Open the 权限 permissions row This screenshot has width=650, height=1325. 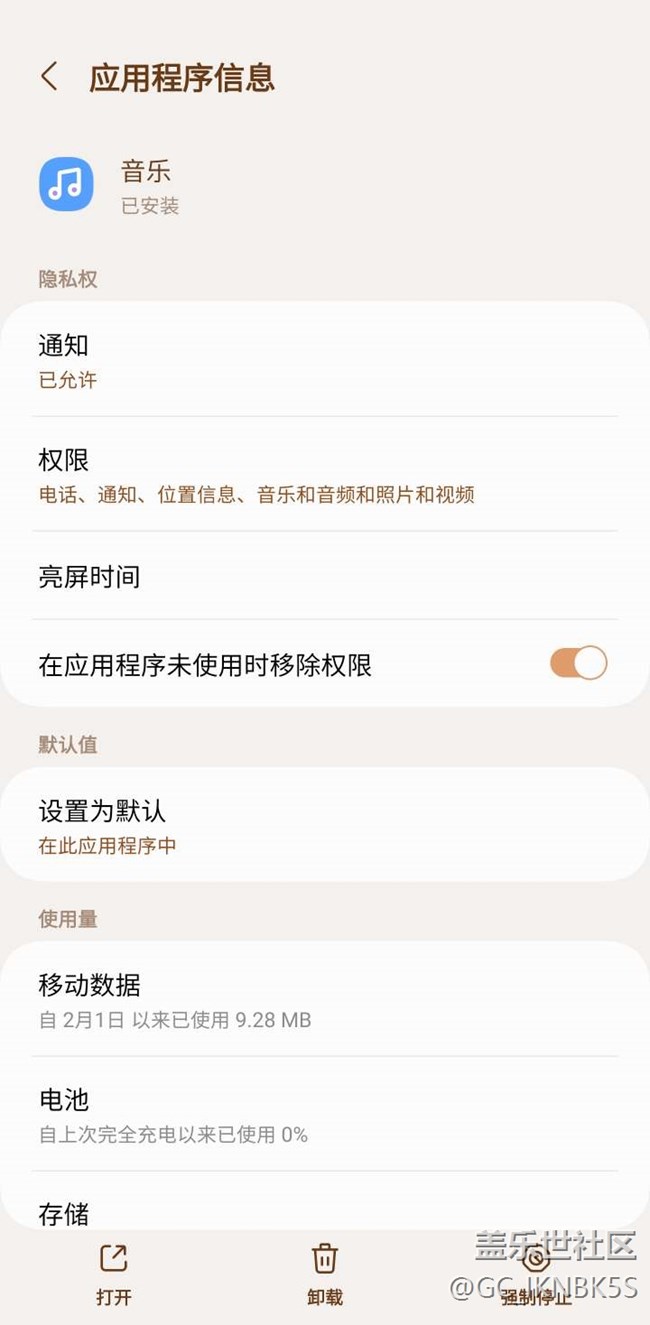(324, 475)
